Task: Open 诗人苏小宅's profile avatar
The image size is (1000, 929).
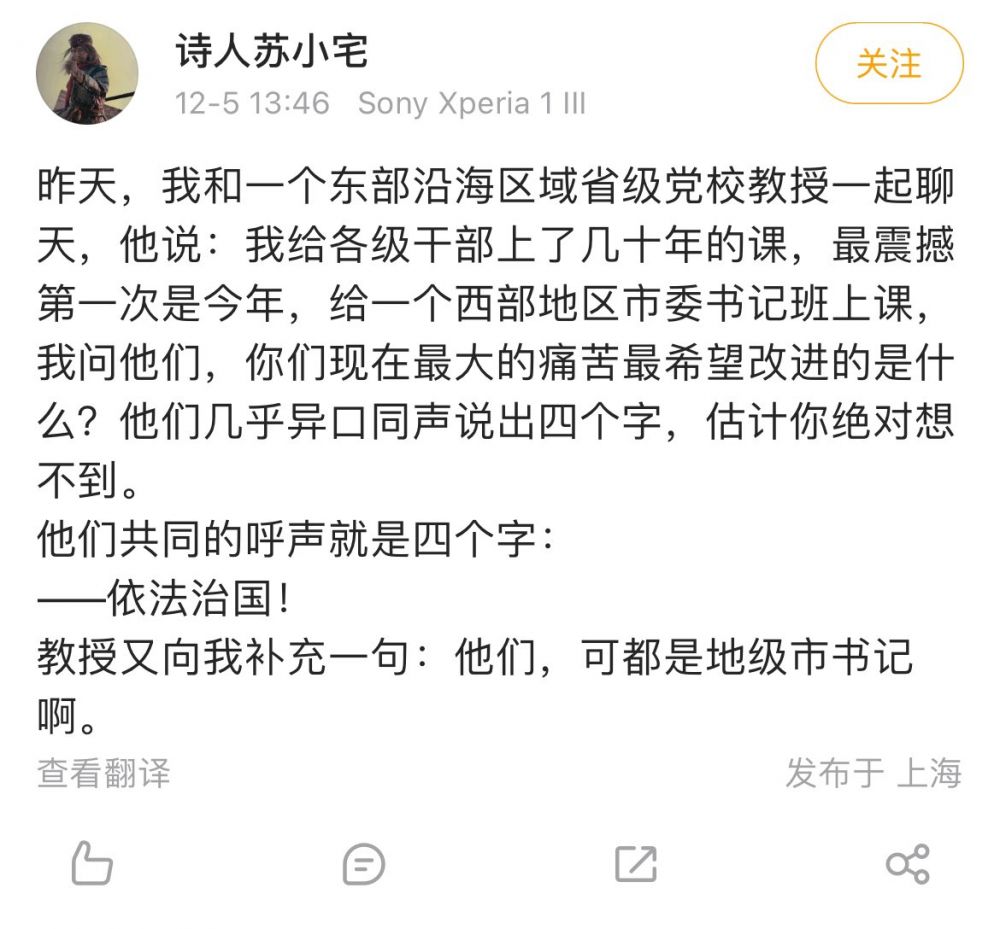Action: 87,73
